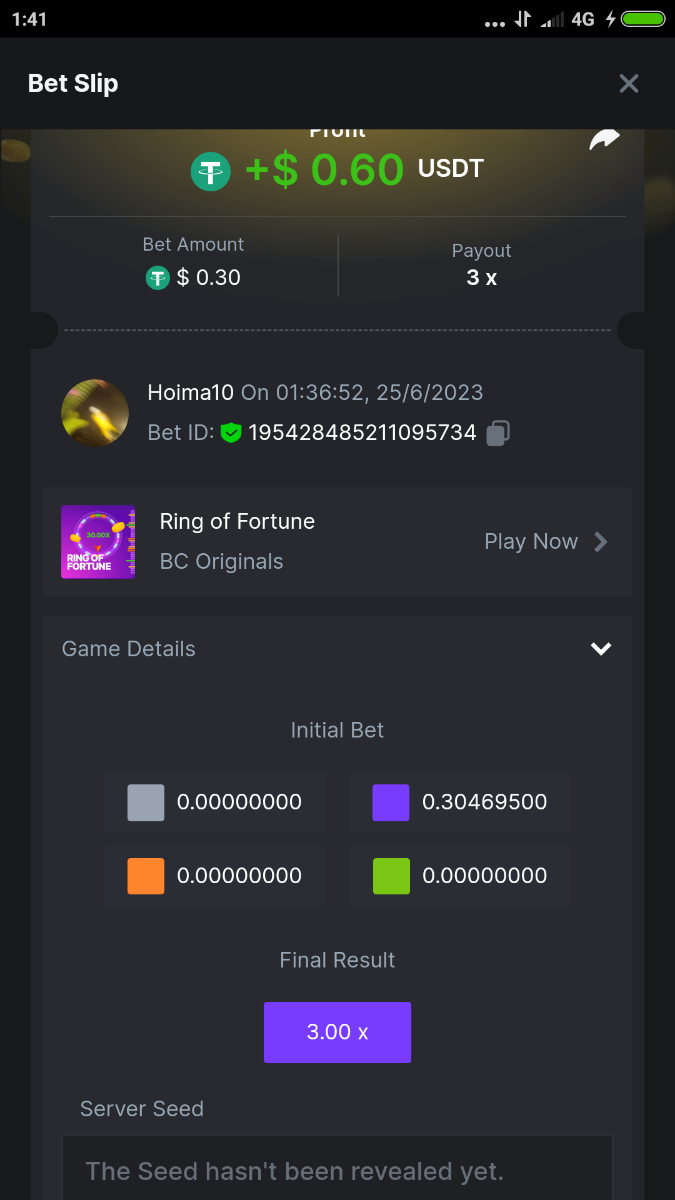675x1200 pixels.
Task: Open Hoima10's profile avatar
Action: [x=95, y=413]
